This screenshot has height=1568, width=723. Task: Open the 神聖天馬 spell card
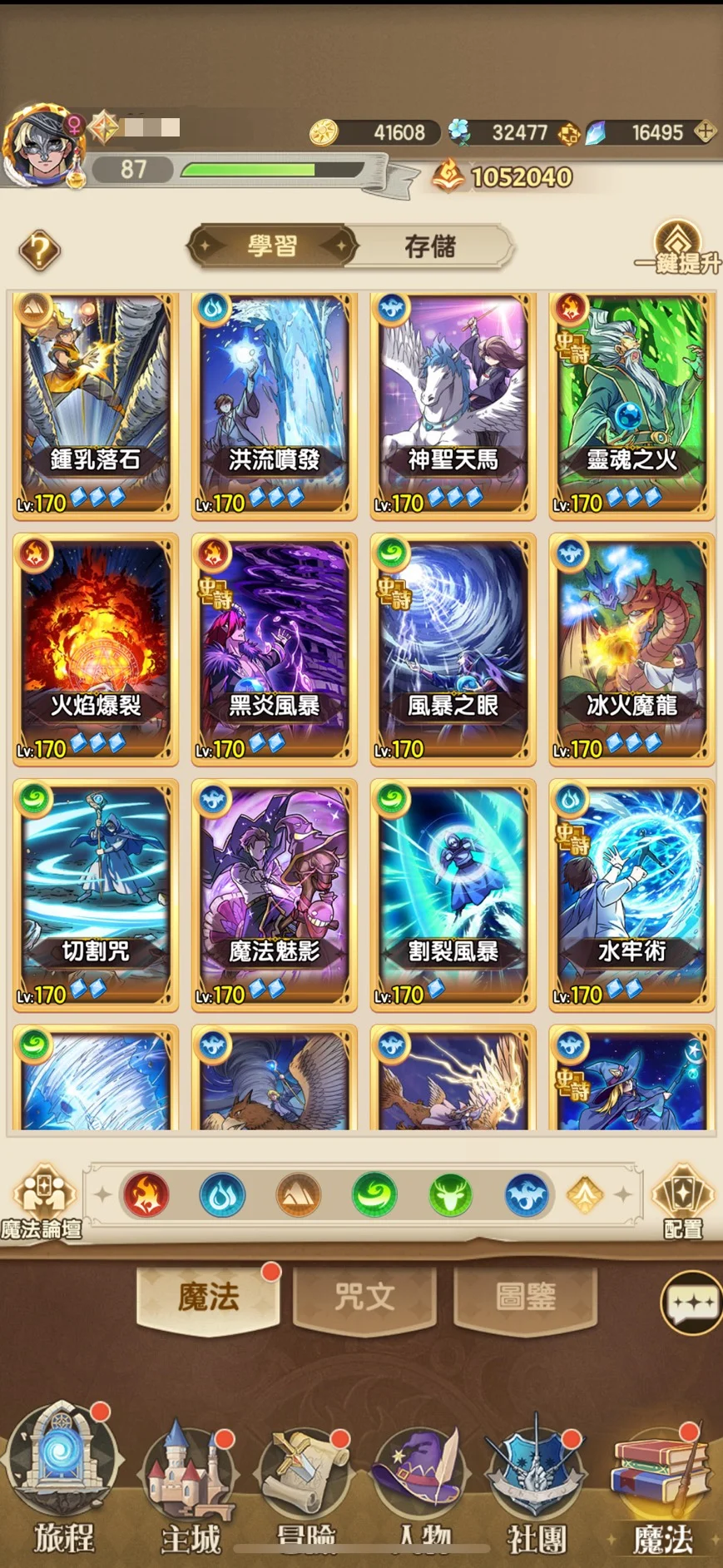(x=452, y=405)
